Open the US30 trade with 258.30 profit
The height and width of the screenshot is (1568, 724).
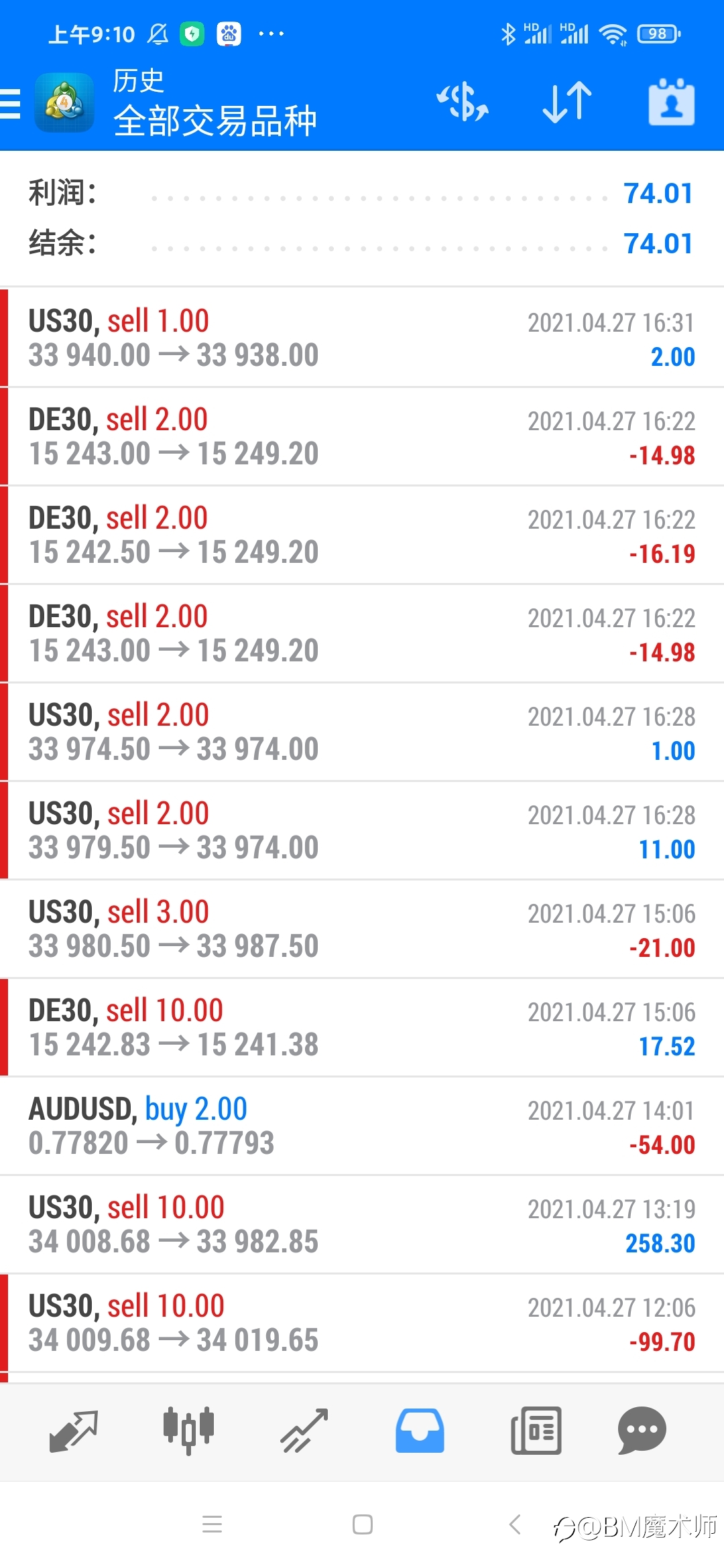[362, 1224]
